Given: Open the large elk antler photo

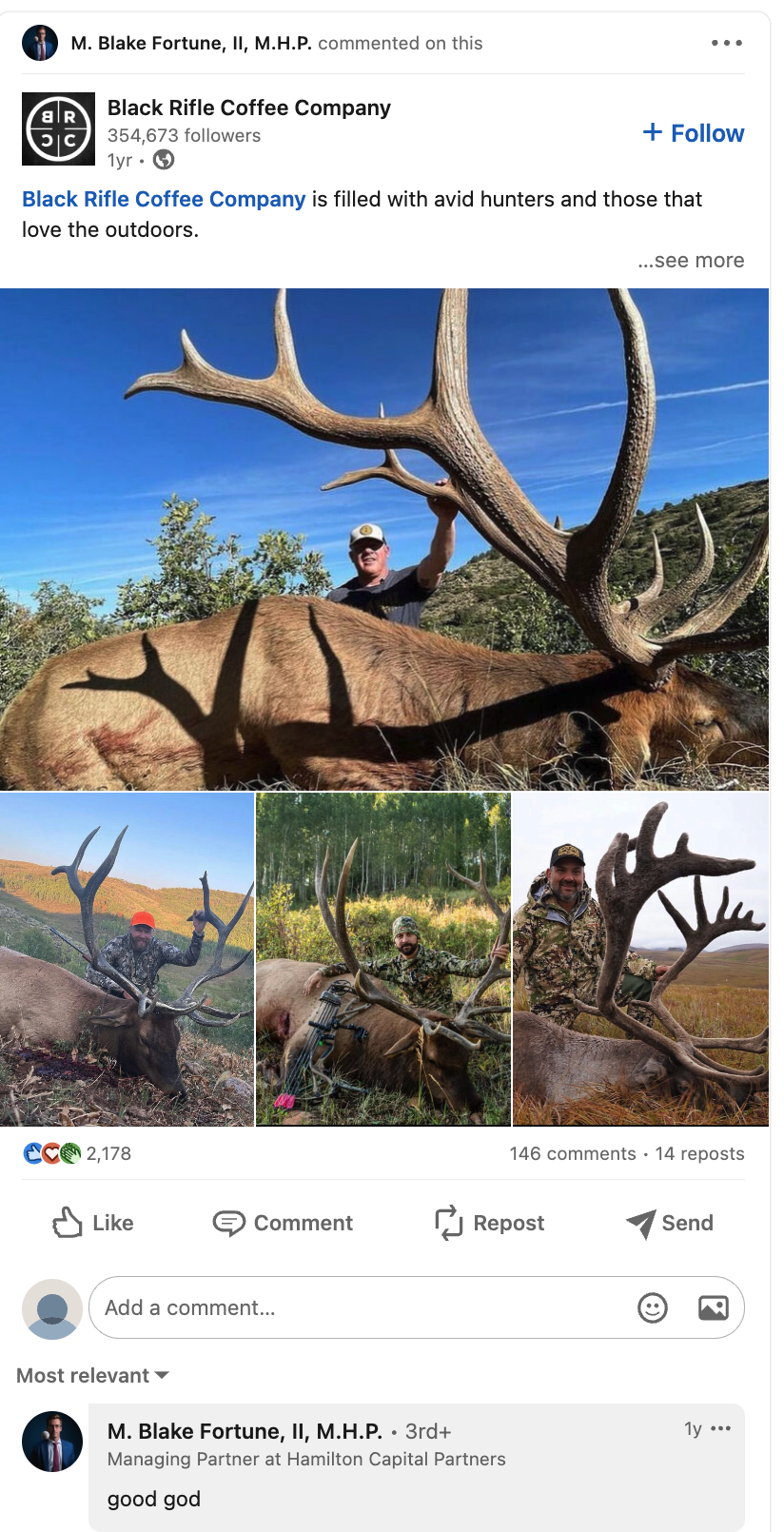Looking at the screenshot, I should (384, 539).
